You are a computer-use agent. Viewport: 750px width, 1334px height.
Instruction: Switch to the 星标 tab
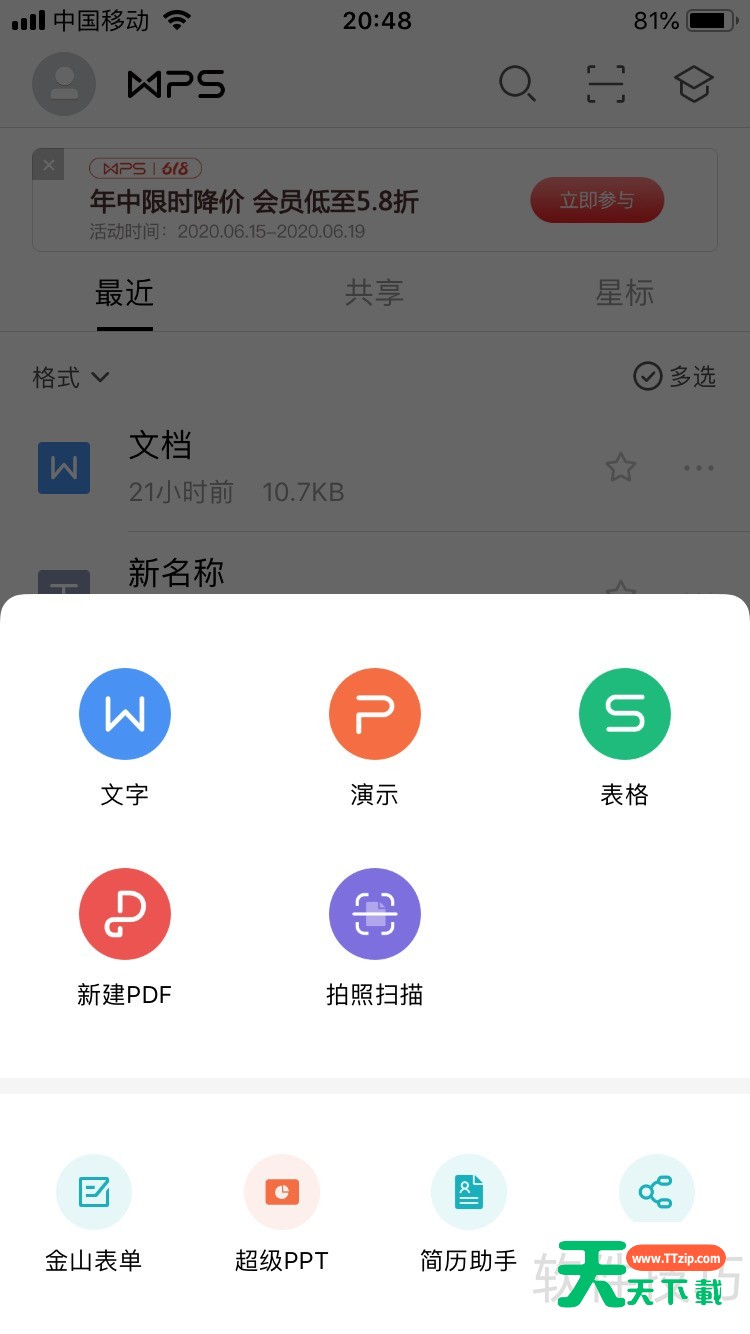point(625,293)
